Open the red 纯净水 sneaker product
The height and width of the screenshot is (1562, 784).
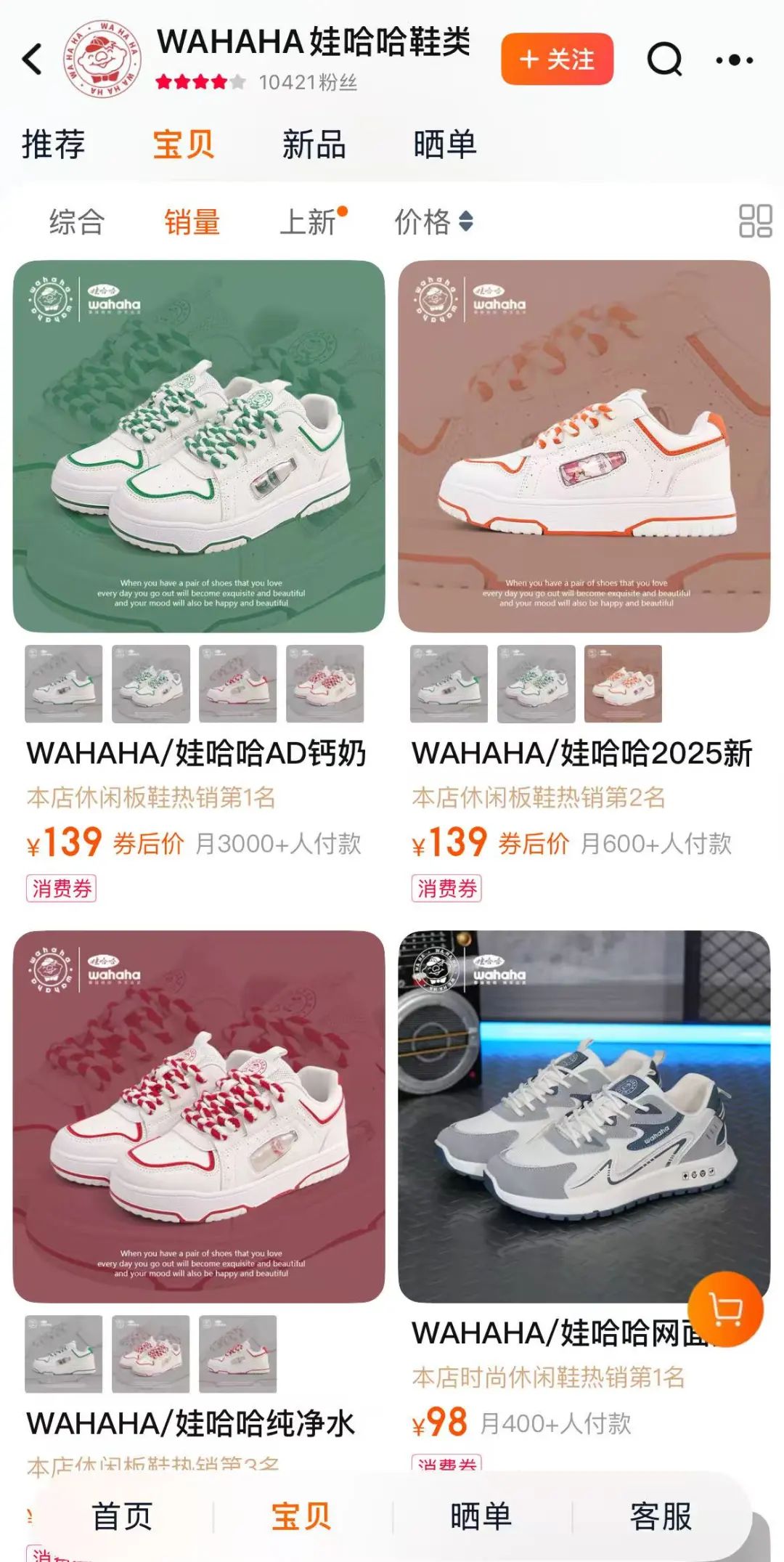pos(199,1116)
